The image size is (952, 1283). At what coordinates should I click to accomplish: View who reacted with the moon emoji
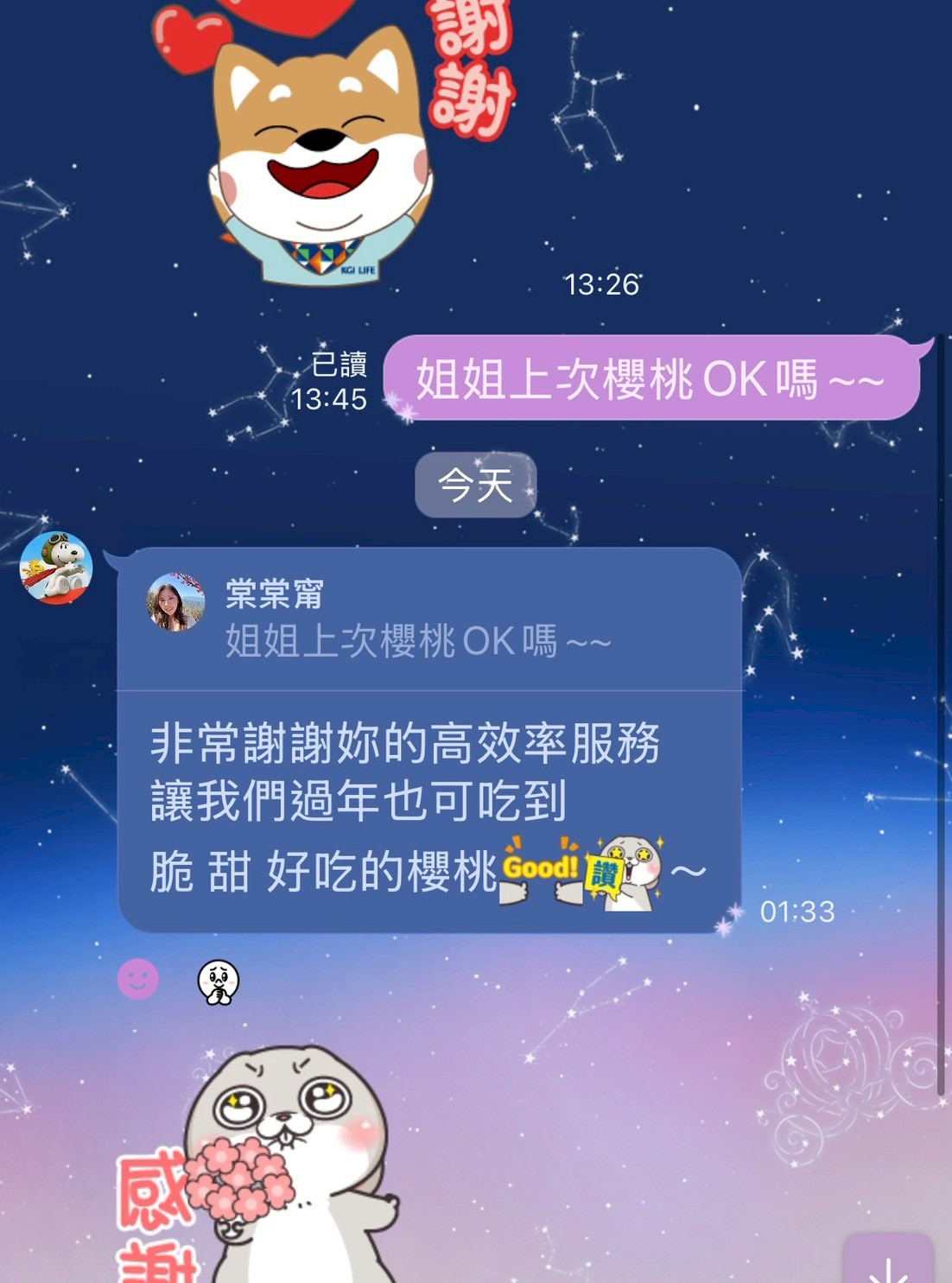(x=219, y=982)
